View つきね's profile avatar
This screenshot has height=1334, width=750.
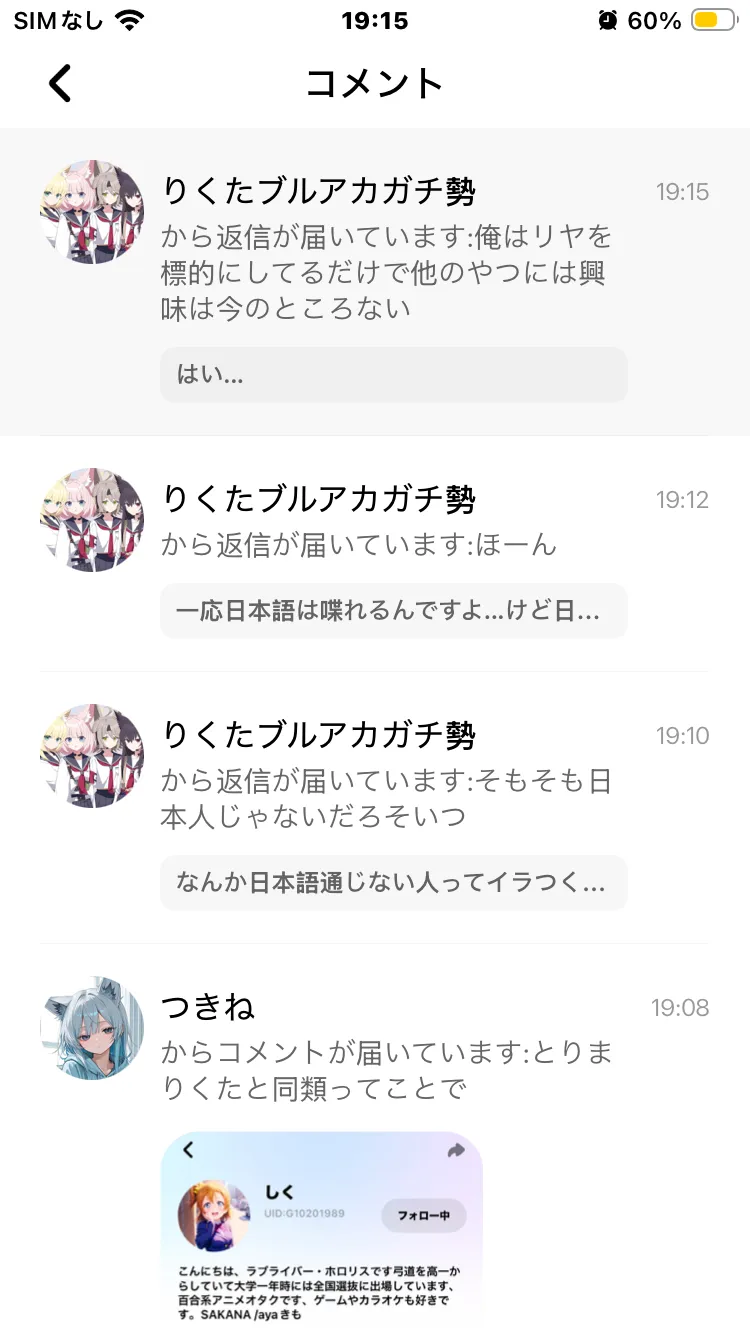[x=92, y=1028]
